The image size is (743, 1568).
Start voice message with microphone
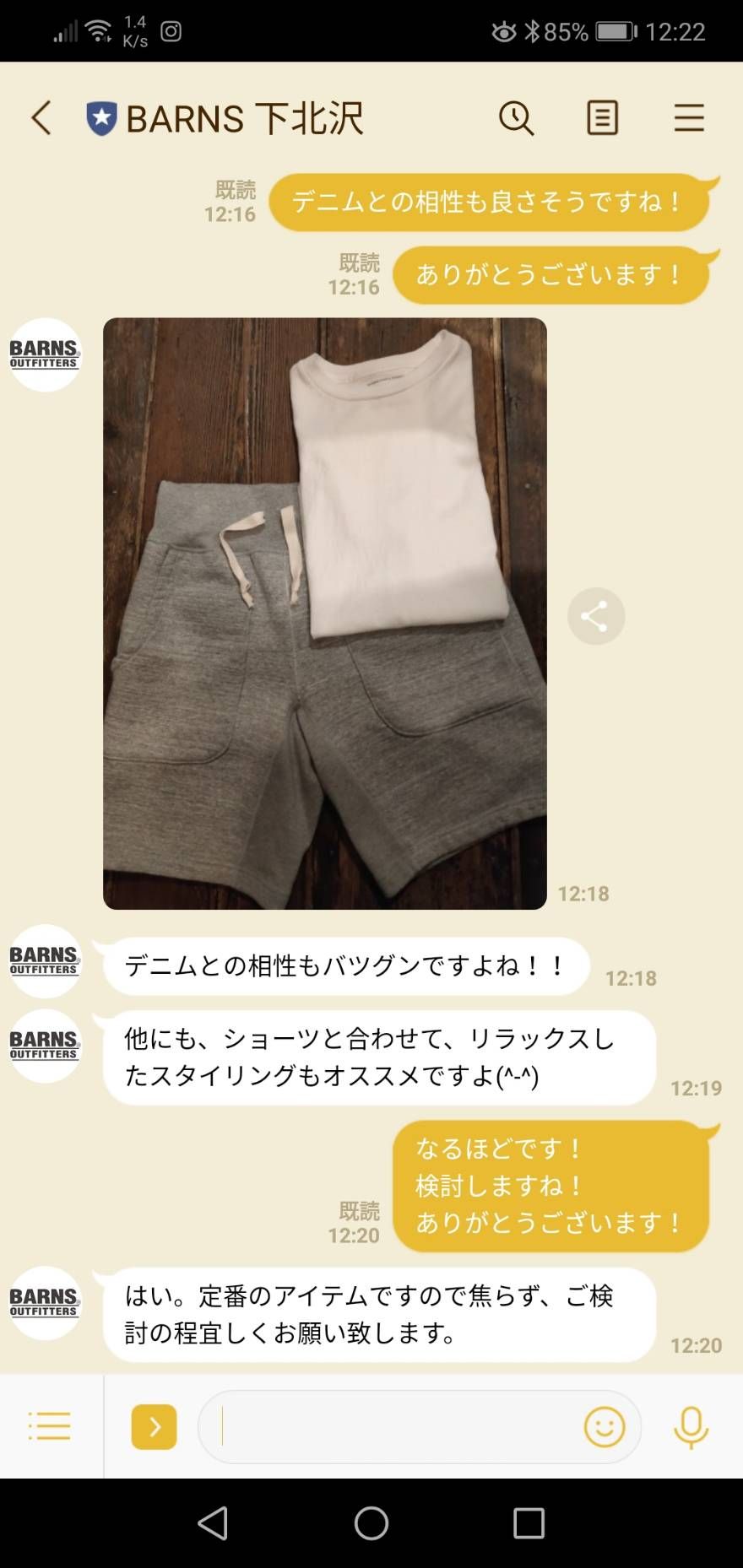click(691, 1426)
